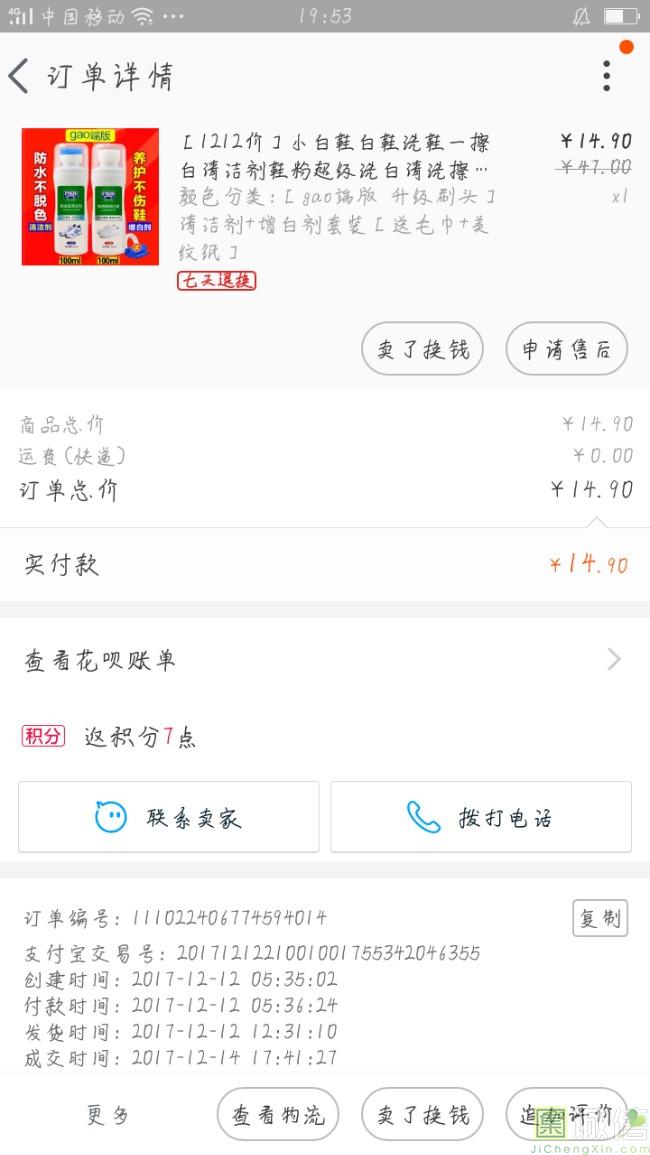Viewport: 650px width, 1155px height.
Task: Tap 申请售后 to request after-sales service
Action: pos(566,348)
